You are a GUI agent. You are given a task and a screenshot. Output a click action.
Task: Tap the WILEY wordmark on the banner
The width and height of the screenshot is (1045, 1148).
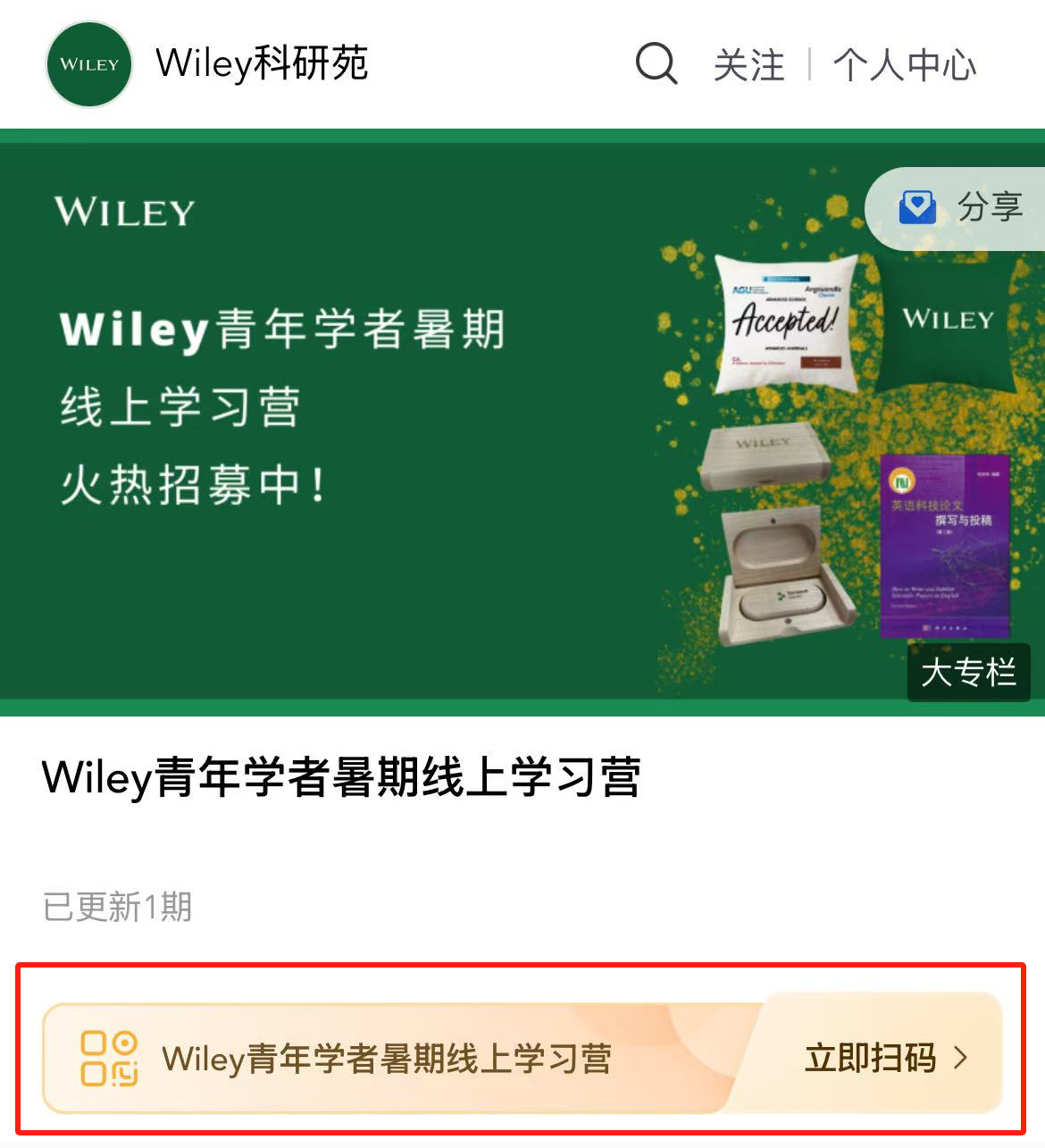coord(122,212)
